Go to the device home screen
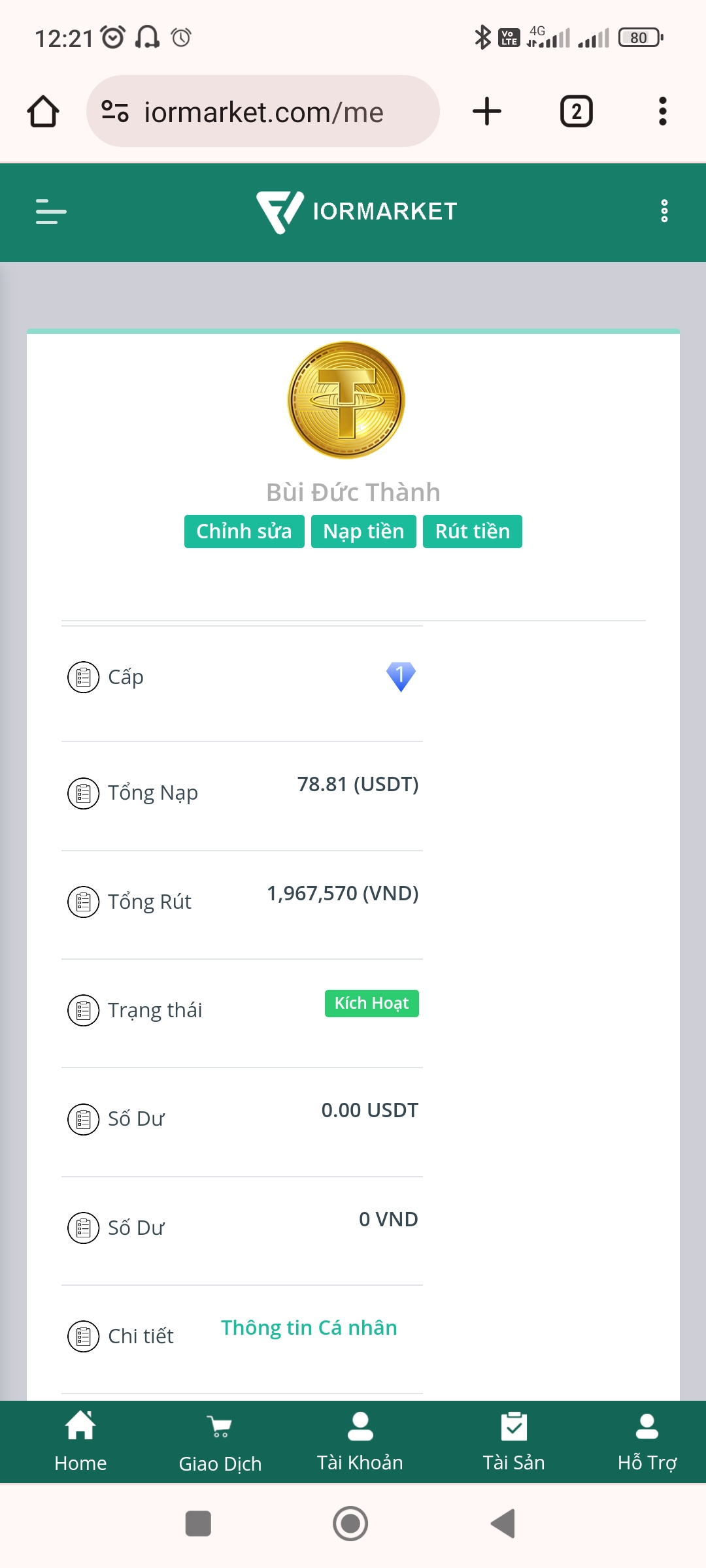This screenshot has height=1568, width=706. (x=350, y=1524)
